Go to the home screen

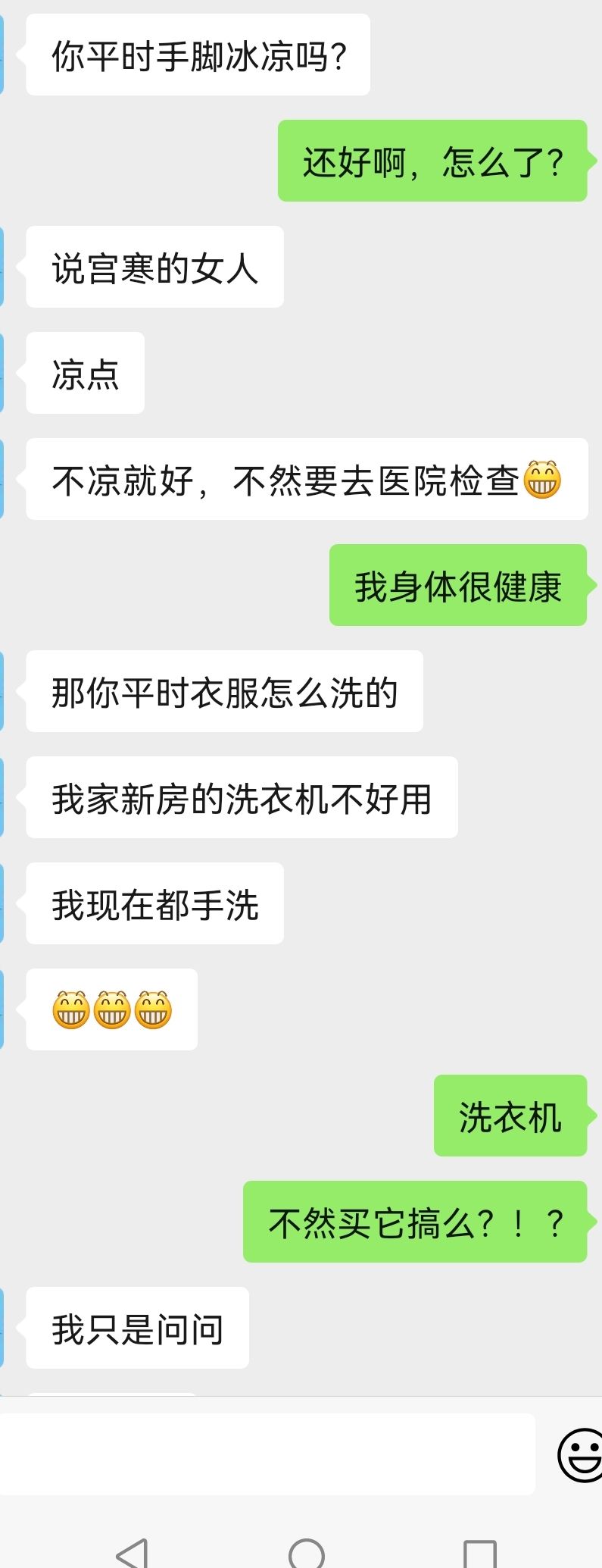tap(306, 1554)
